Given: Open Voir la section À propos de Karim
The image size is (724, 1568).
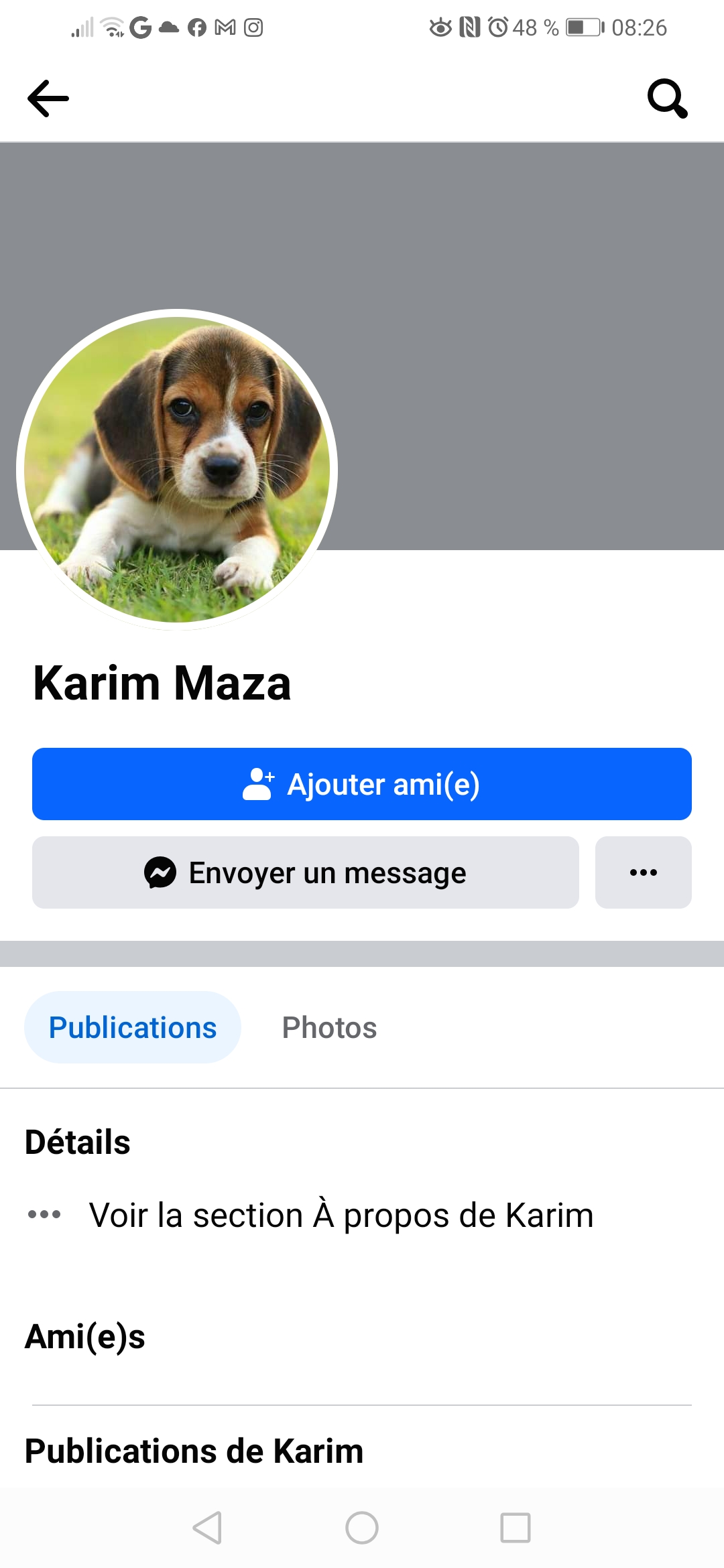Looking at the screenshot, I should point(341,1215).
